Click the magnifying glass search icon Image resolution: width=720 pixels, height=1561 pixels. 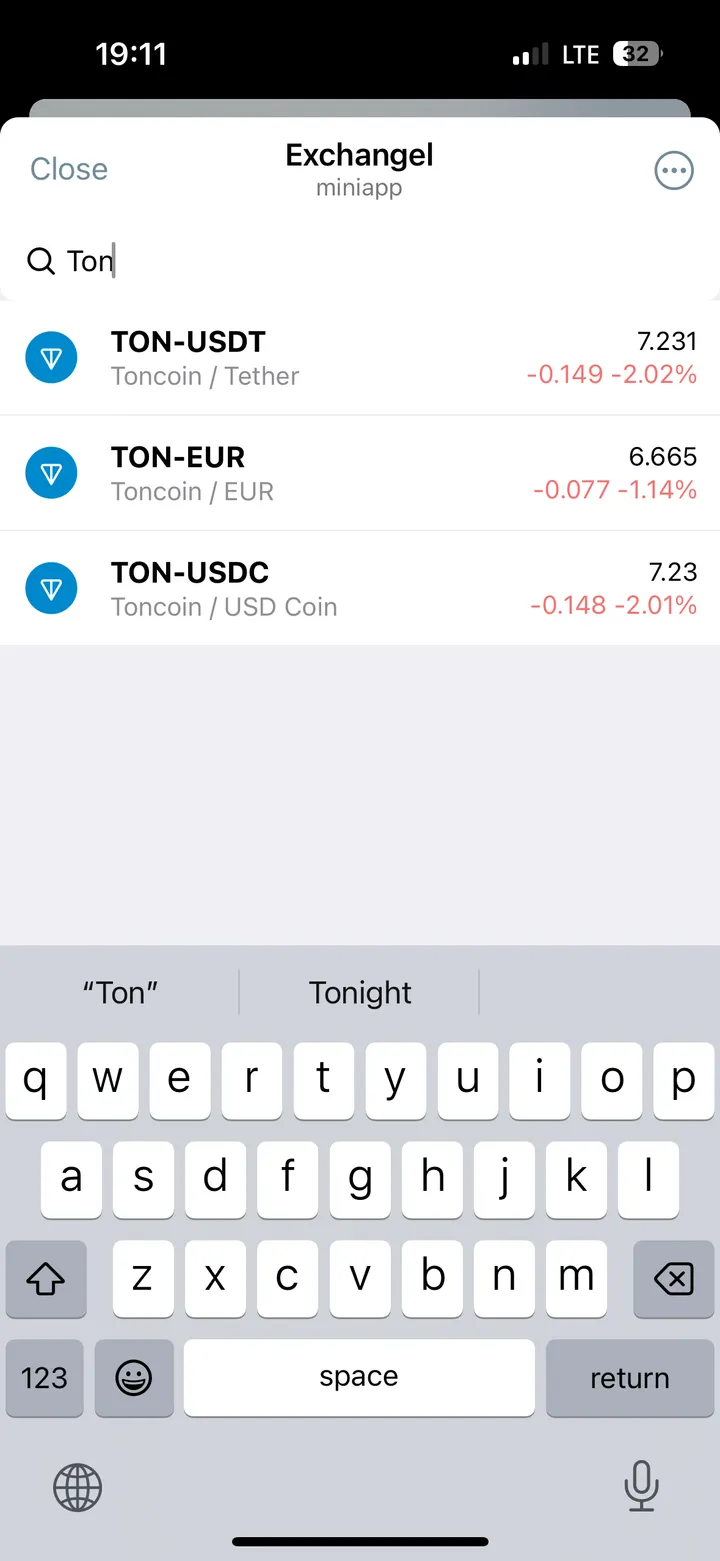pos(40,261)
